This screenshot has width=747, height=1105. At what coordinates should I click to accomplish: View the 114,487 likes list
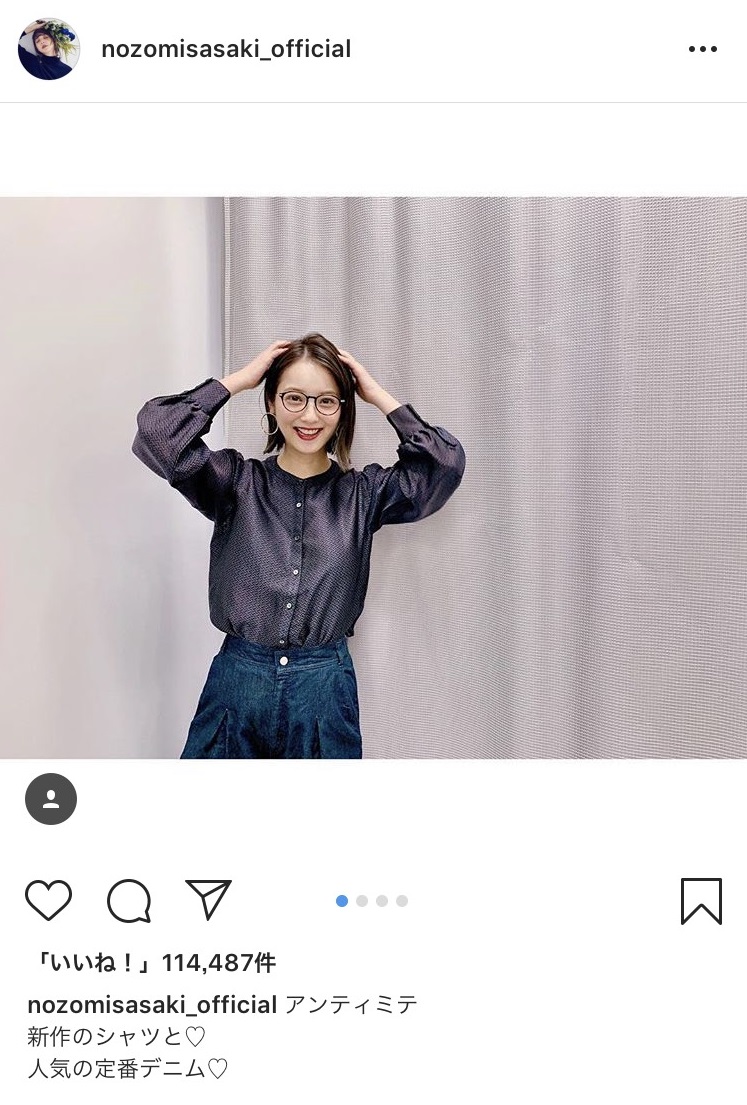click(x=152, y=963)
